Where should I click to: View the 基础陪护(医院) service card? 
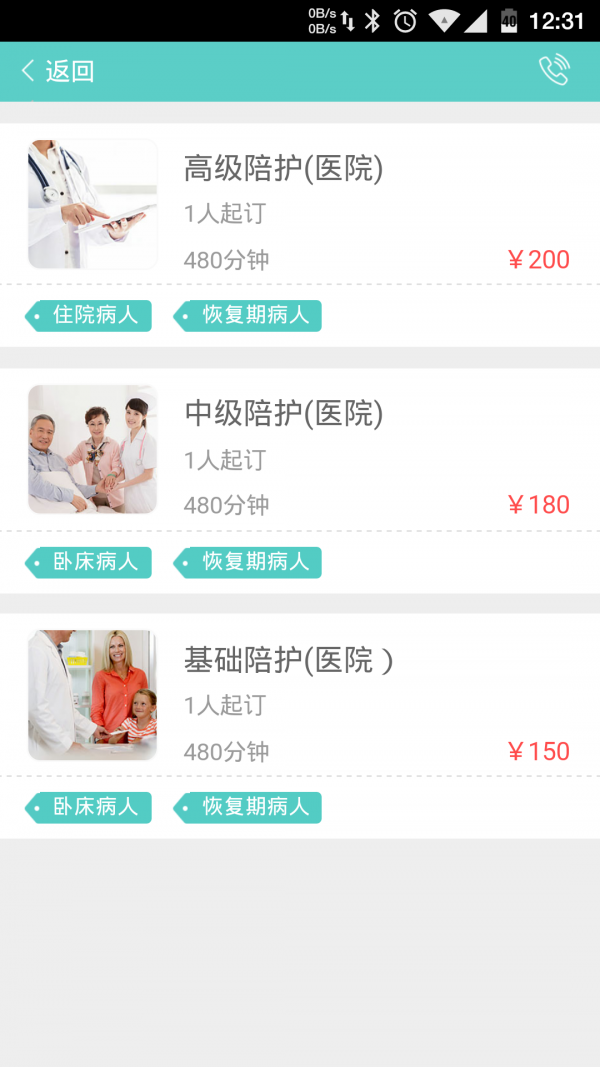(x=300, y=696)
